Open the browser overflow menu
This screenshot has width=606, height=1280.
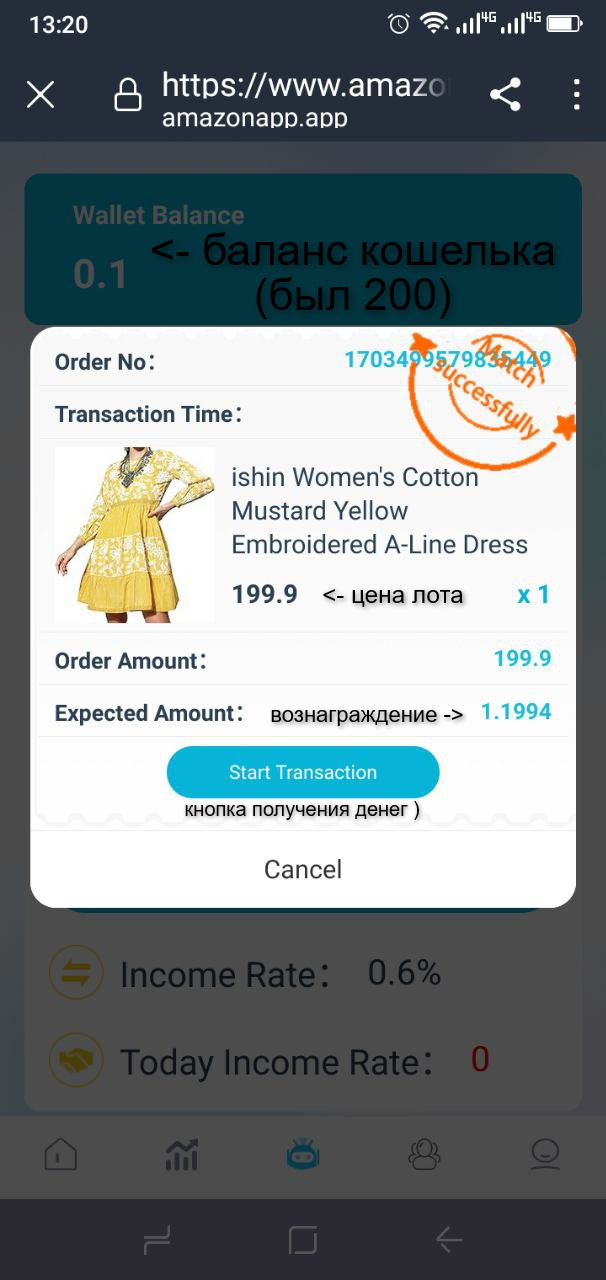click(x=576, y=95)
